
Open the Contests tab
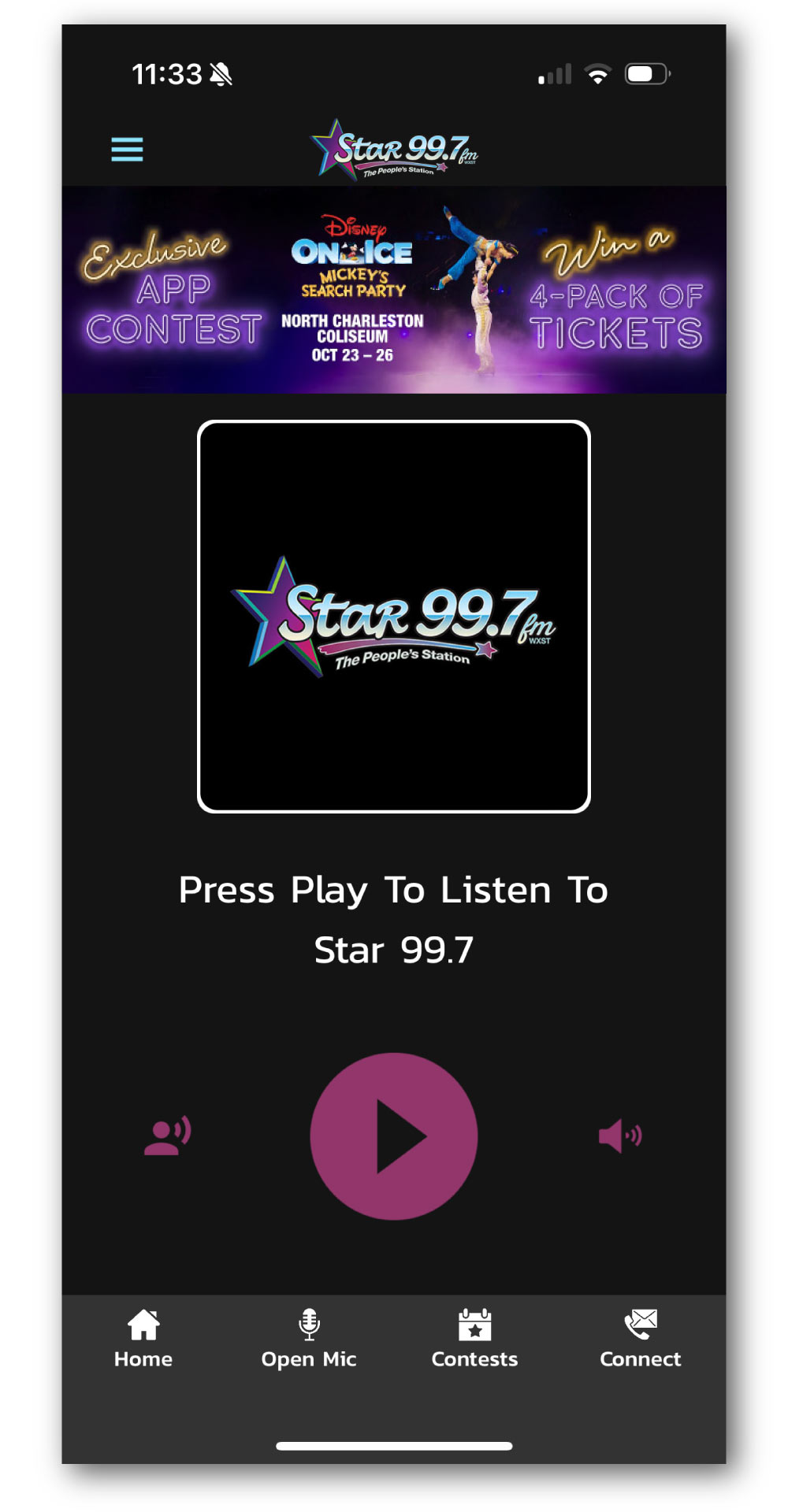click(474, 1339)
